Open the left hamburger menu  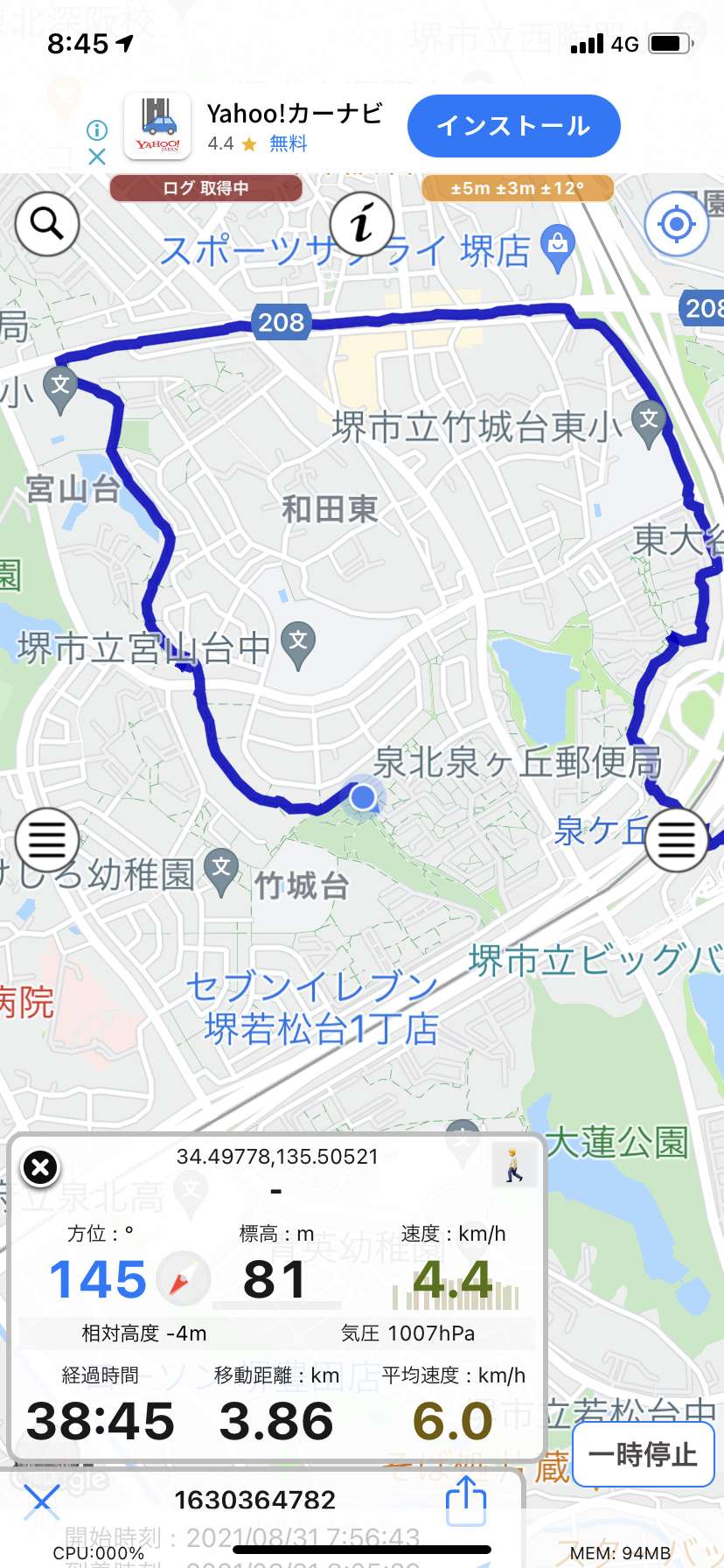point(47,840)
